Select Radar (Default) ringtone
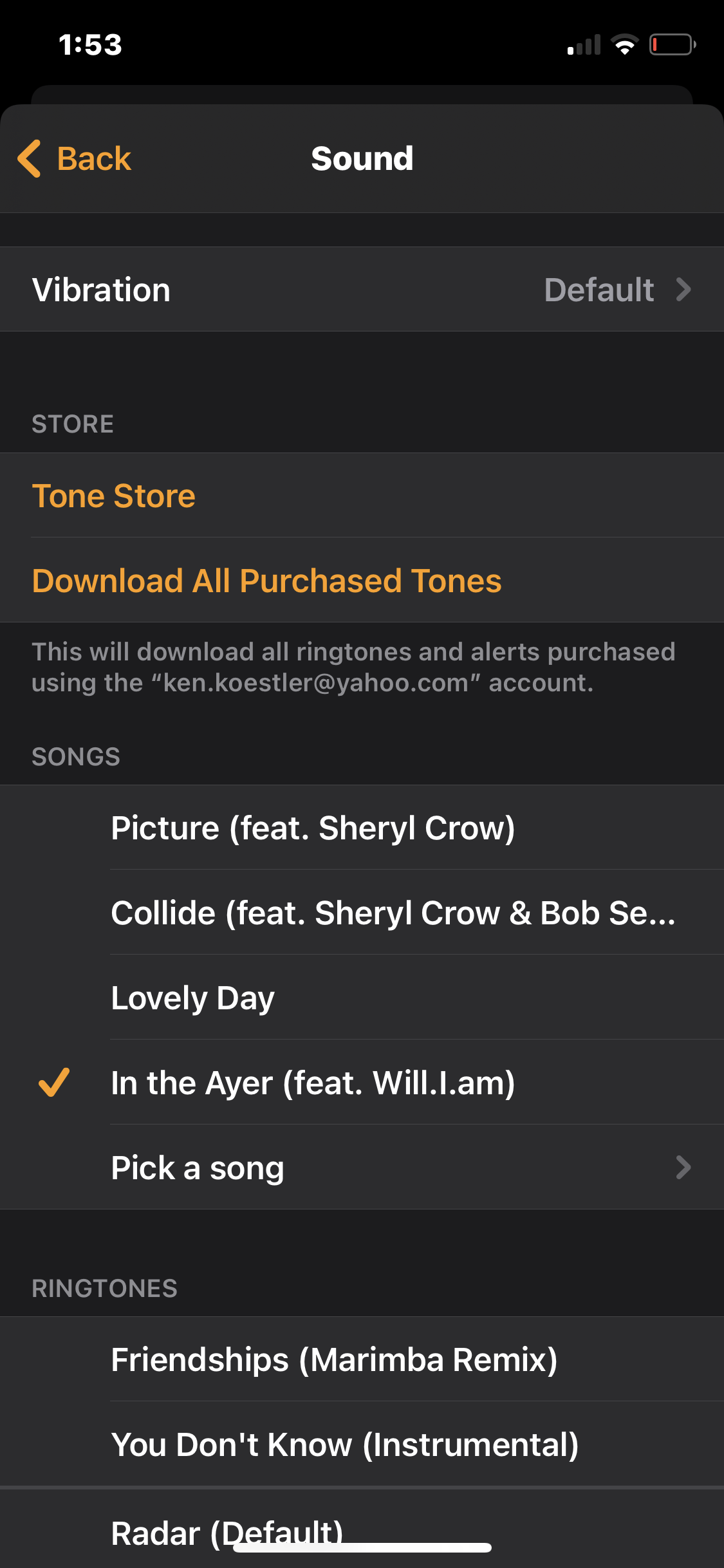The height and width of the screenshot is (1568, 724). 227,1532
